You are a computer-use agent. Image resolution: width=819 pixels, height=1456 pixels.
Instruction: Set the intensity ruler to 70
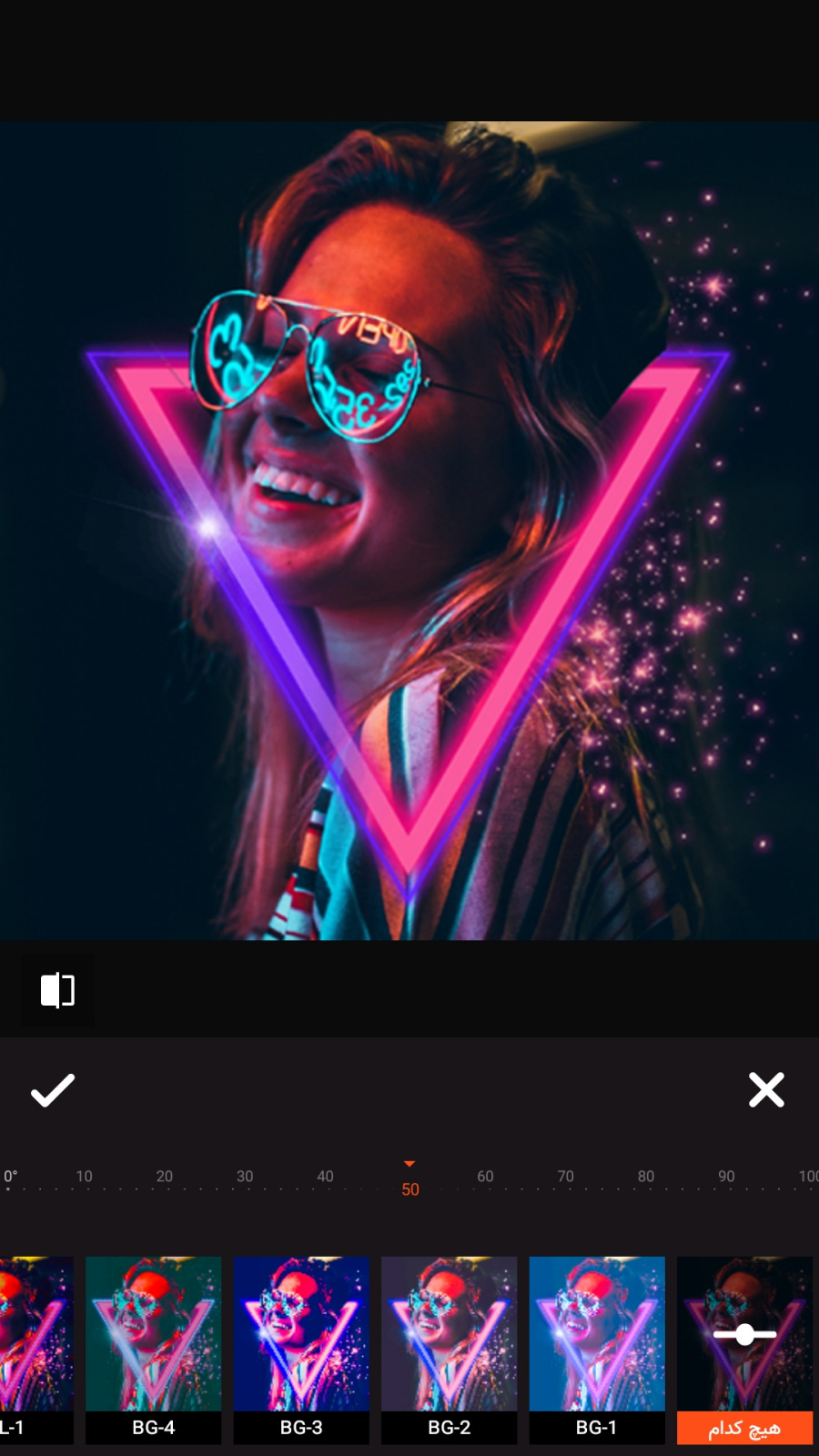[x=565, y=1181]
